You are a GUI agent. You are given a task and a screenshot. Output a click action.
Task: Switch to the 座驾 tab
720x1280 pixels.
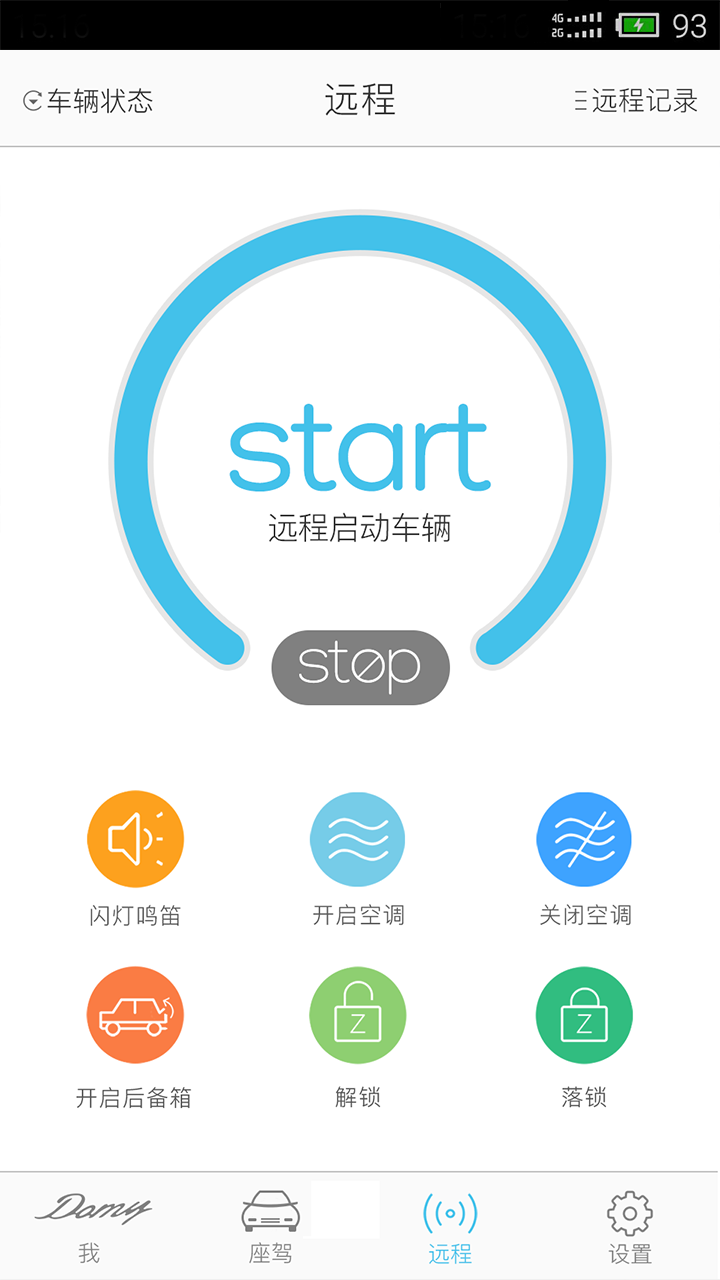coord(270,1225)
